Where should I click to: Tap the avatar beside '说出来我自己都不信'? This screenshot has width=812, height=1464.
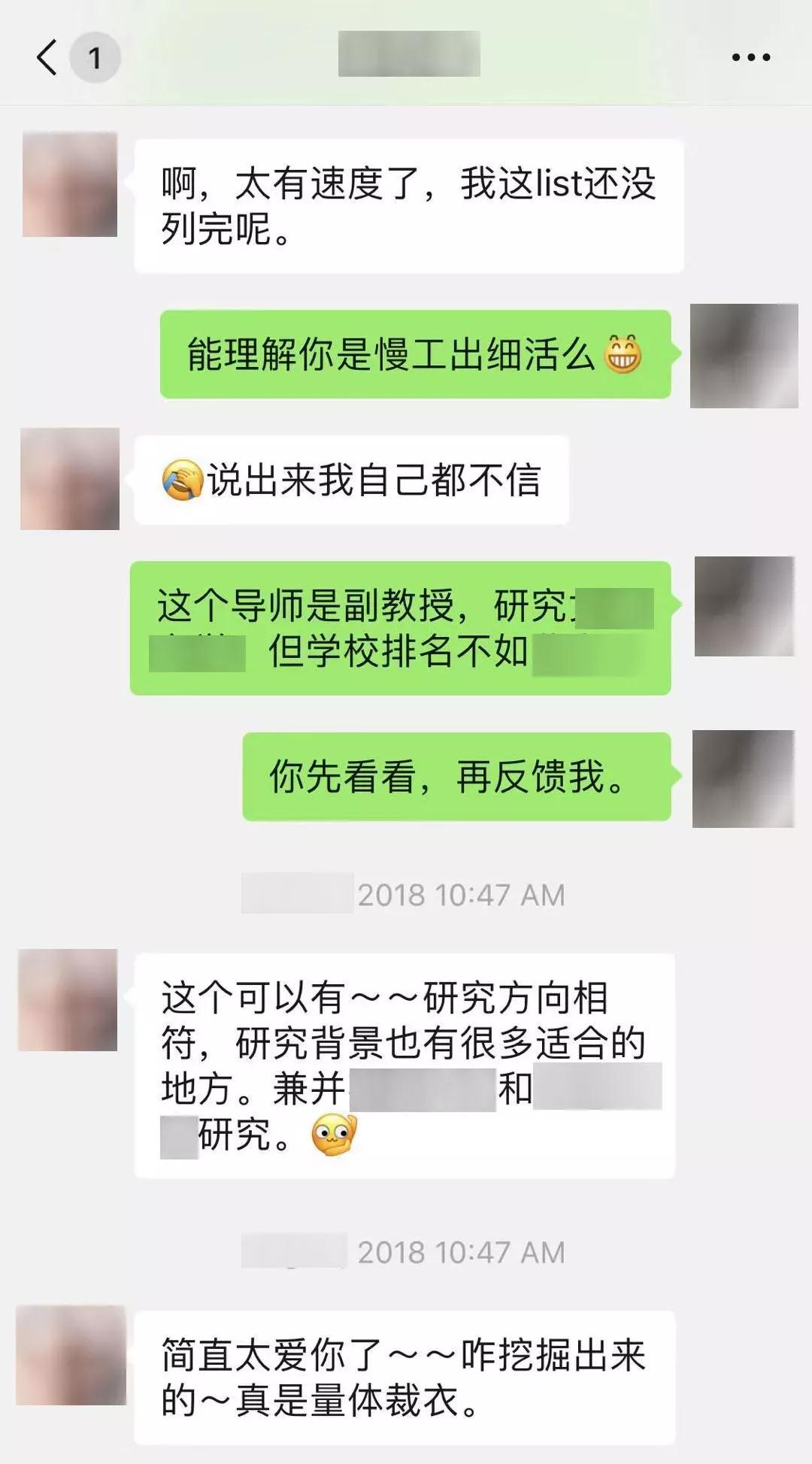point(70,479)
